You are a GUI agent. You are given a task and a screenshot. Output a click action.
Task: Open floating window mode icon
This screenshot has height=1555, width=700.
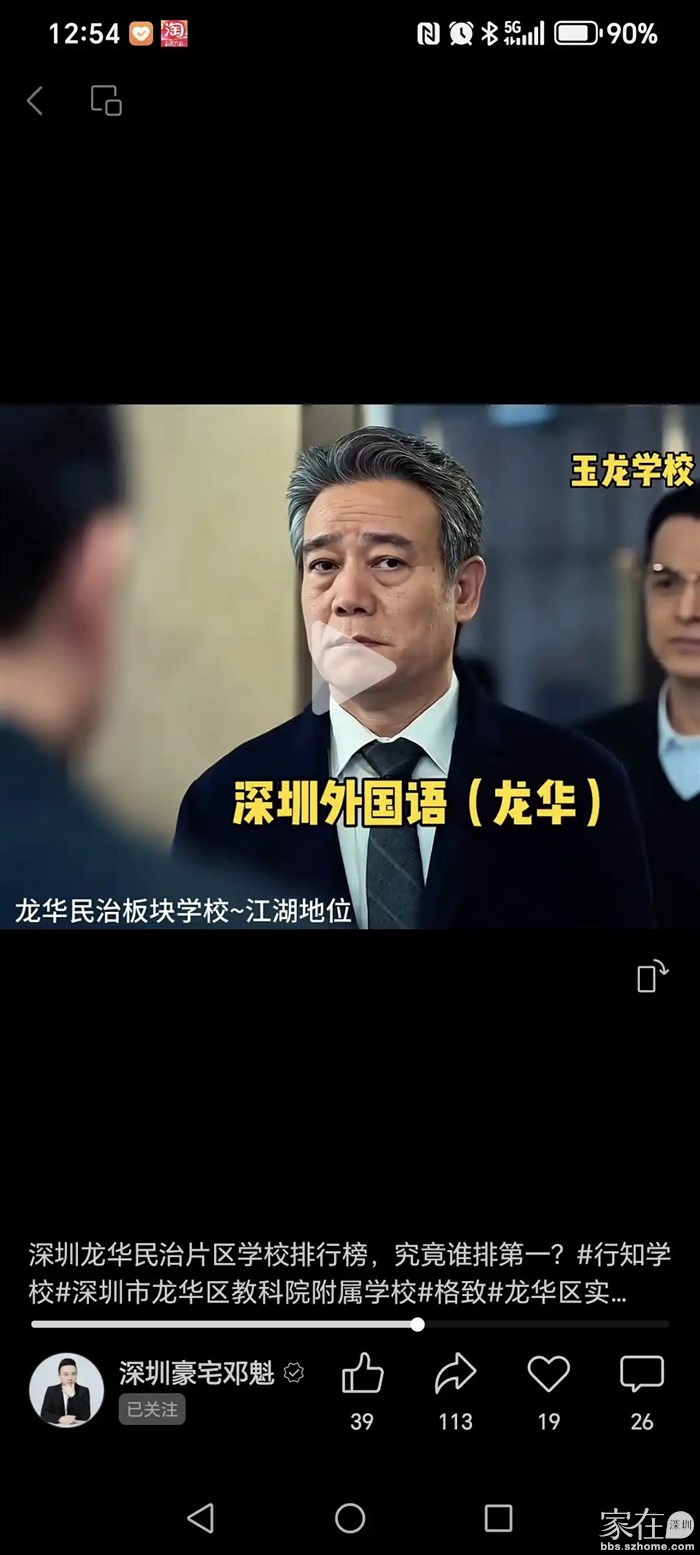(x=106, y=100)
